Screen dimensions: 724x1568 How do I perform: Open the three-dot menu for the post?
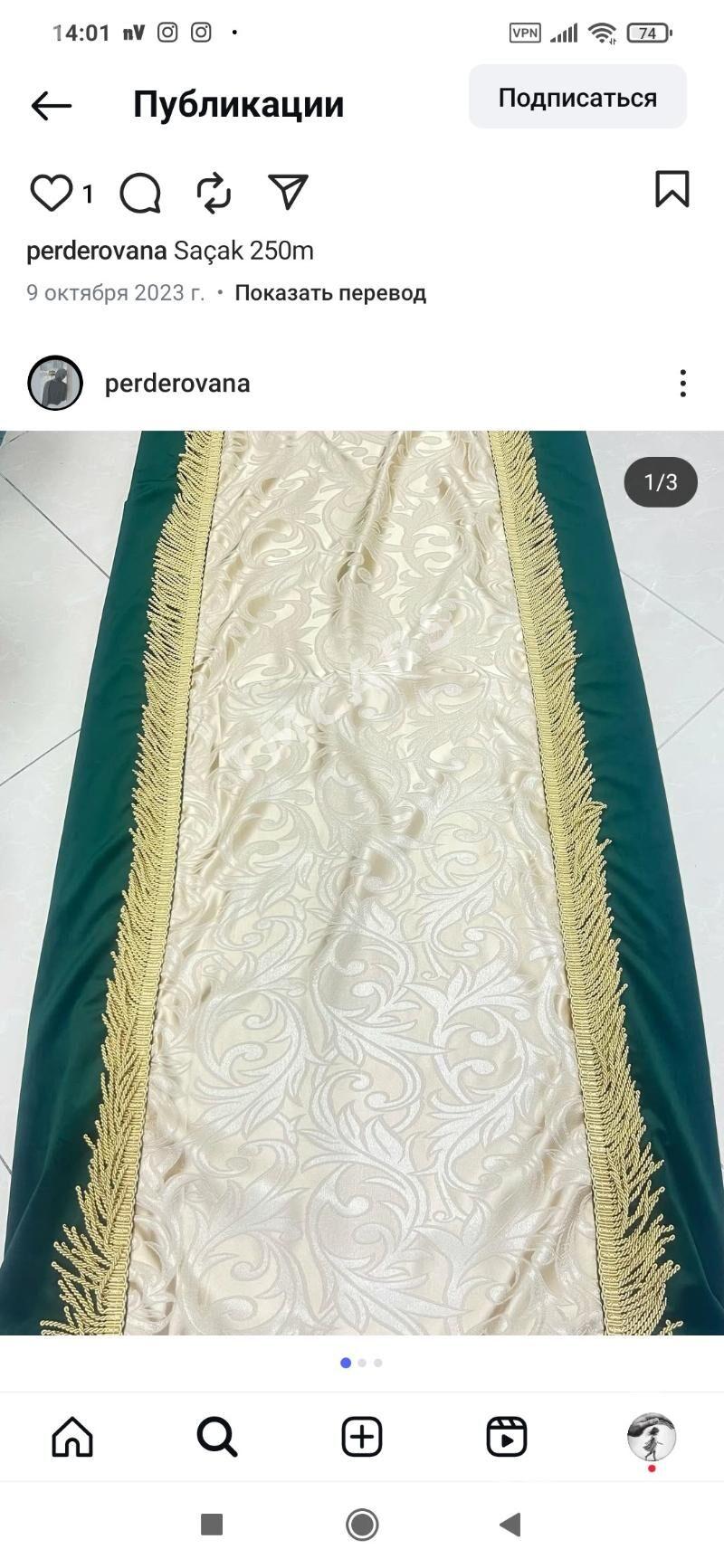683,384
